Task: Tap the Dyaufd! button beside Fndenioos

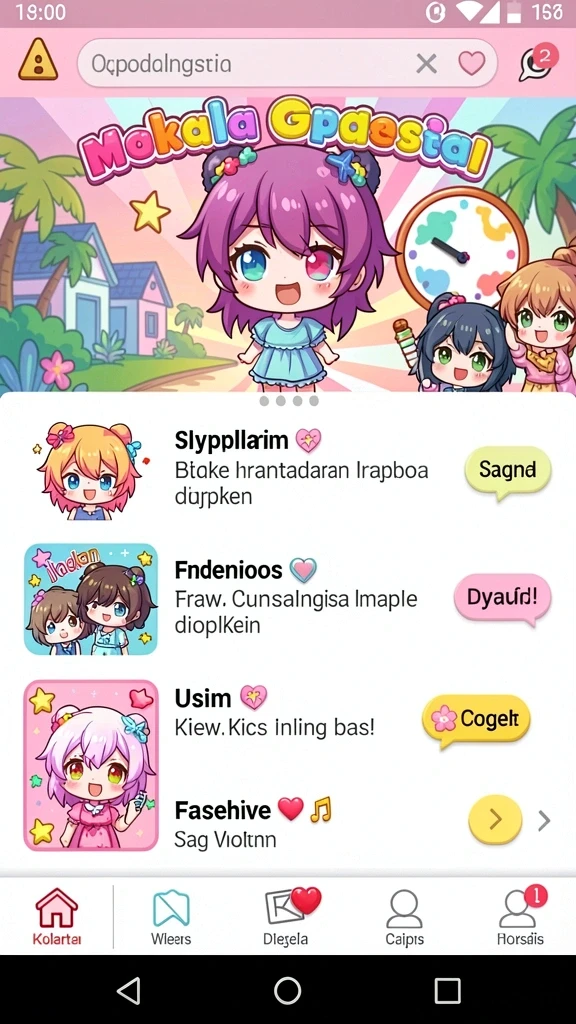Action: pyautogui.click(x=503, y=598)
